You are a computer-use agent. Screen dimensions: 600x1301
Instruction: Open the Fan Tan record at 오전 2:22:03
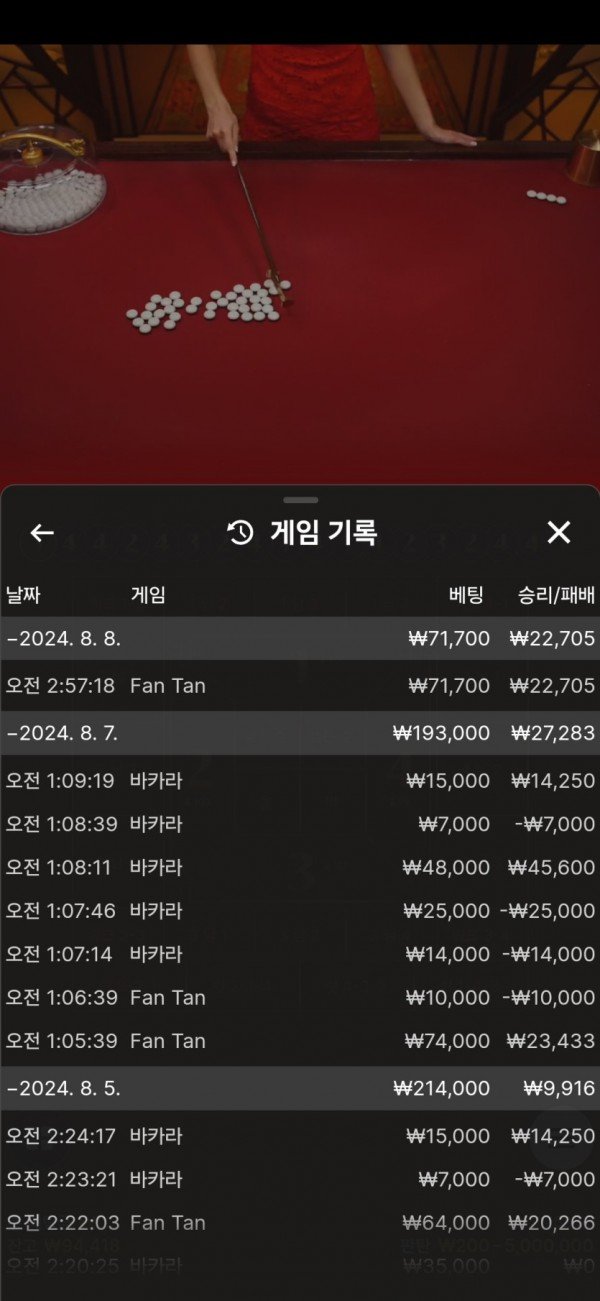tap(300, 1222)
